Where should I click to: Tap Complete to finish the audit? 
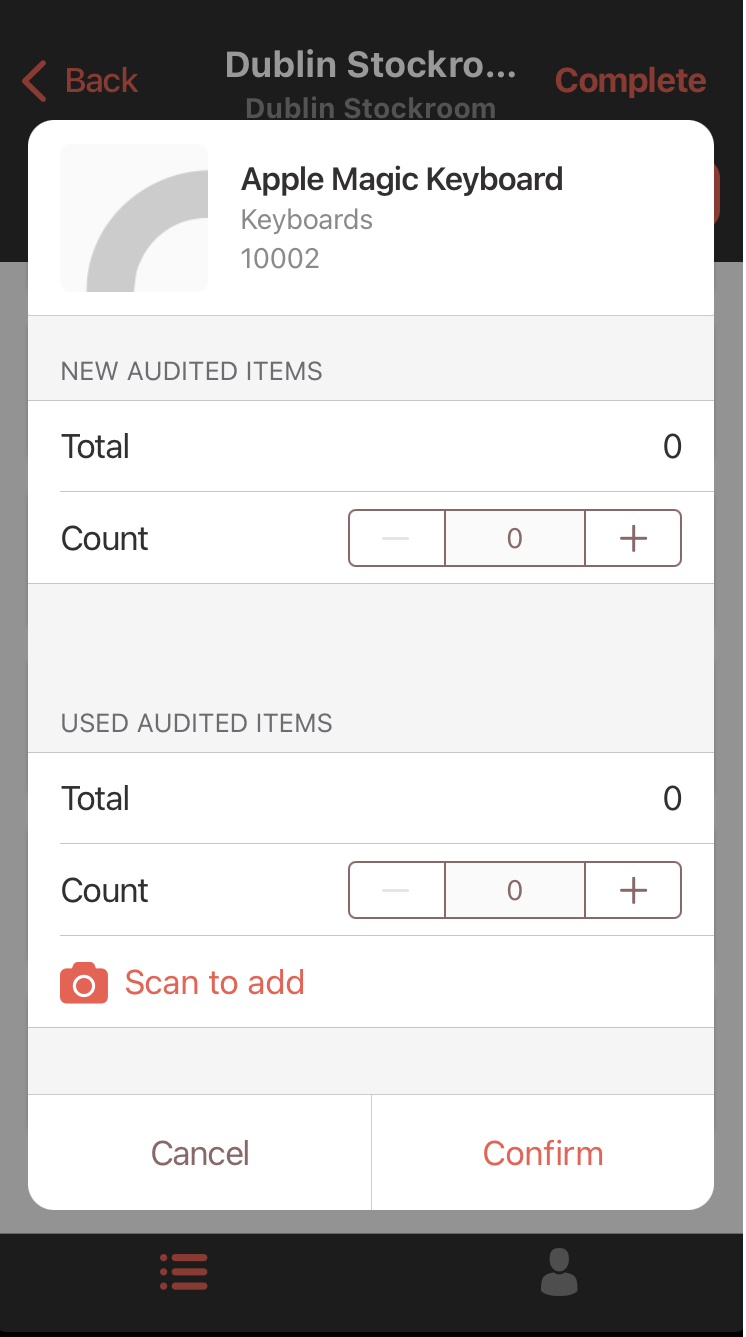click(630, 80)
